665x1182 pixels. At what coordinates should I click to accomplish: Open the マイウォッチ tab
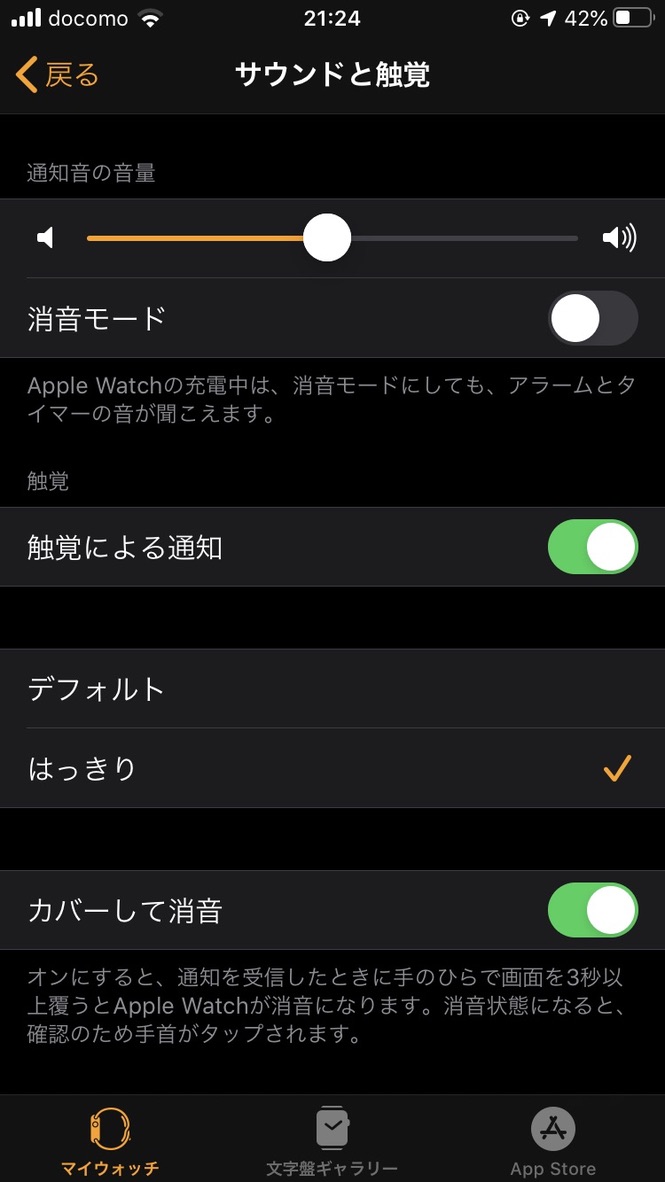click(110, 1140)
